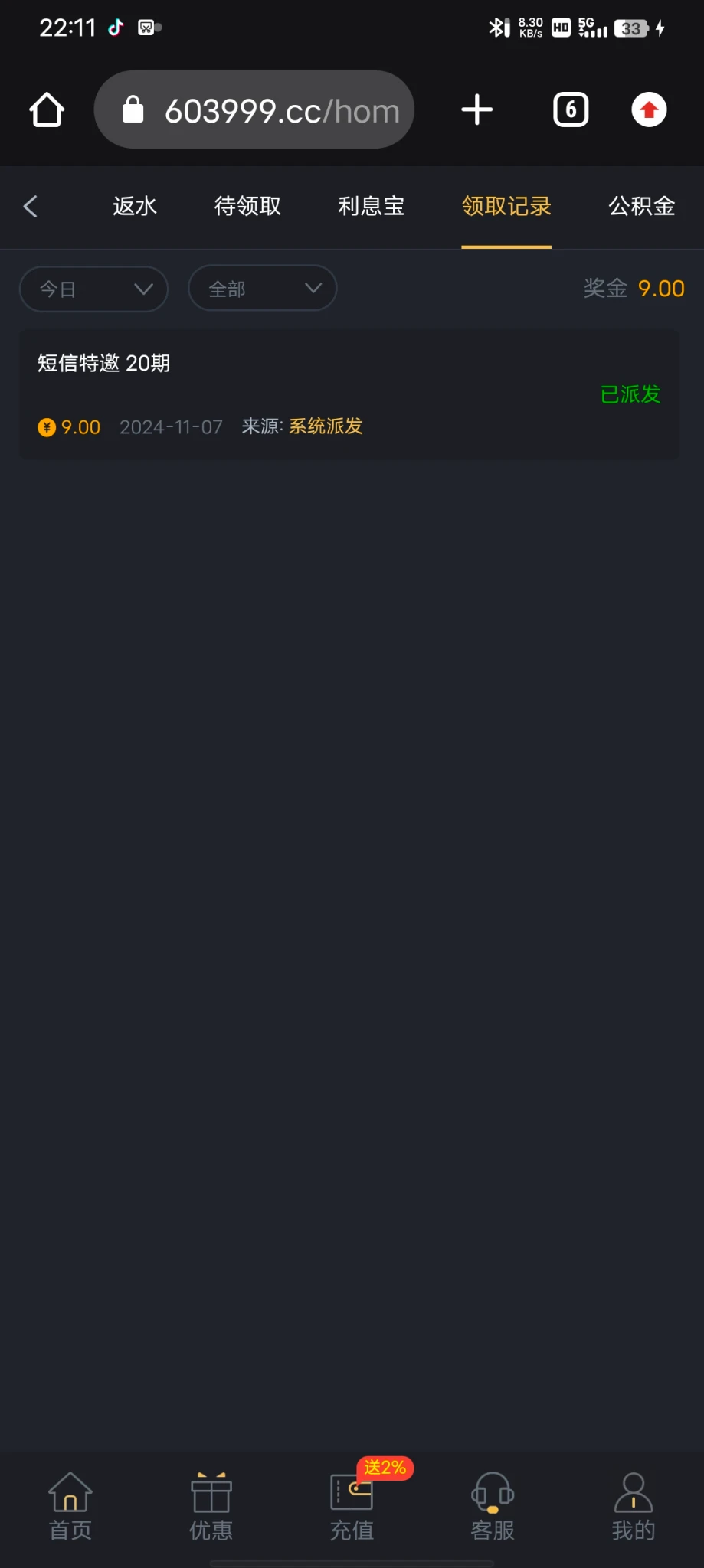Switch to the 我的 profile tab
704x1568 pixels.
coord(634,1505)
